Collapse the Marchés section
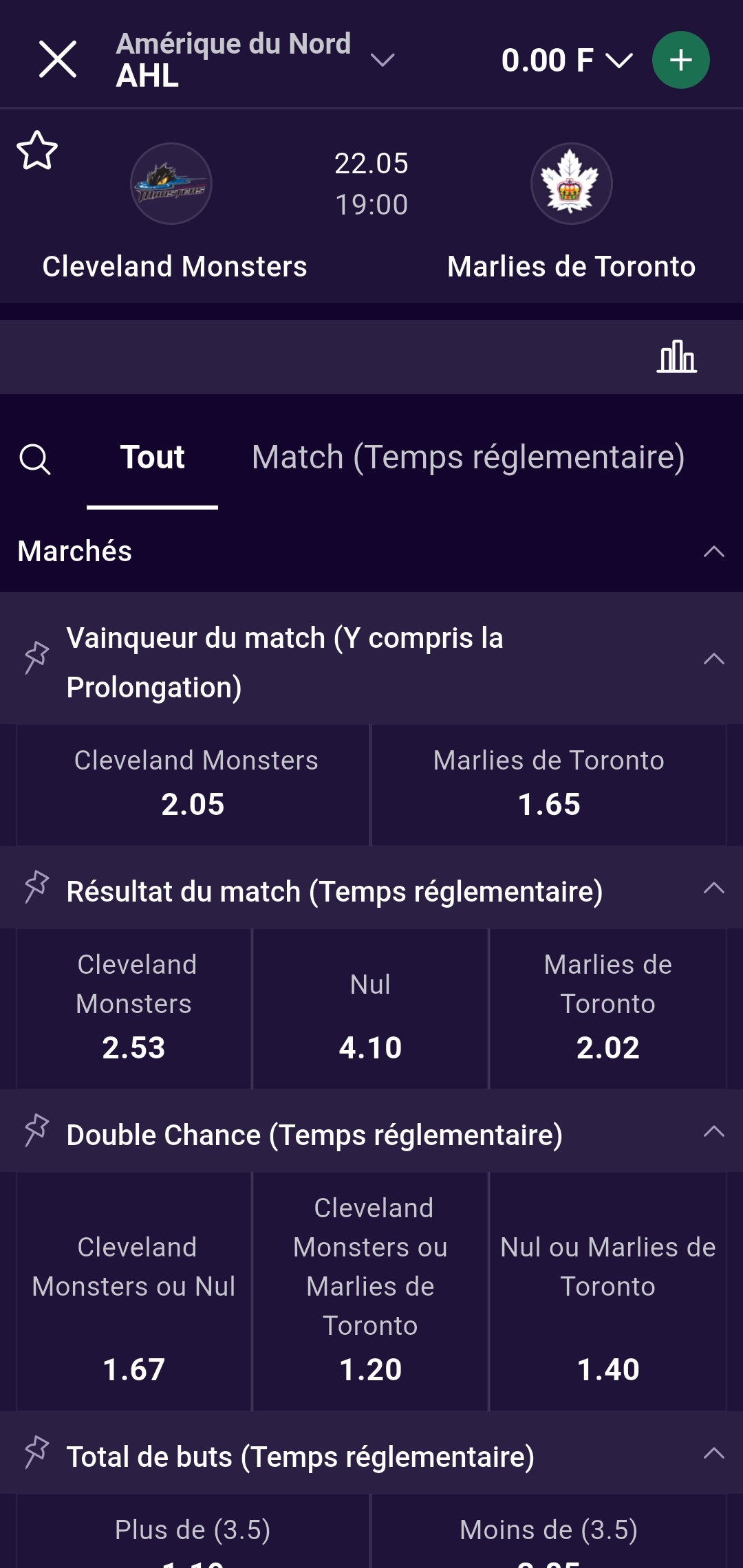 point(714,552)
